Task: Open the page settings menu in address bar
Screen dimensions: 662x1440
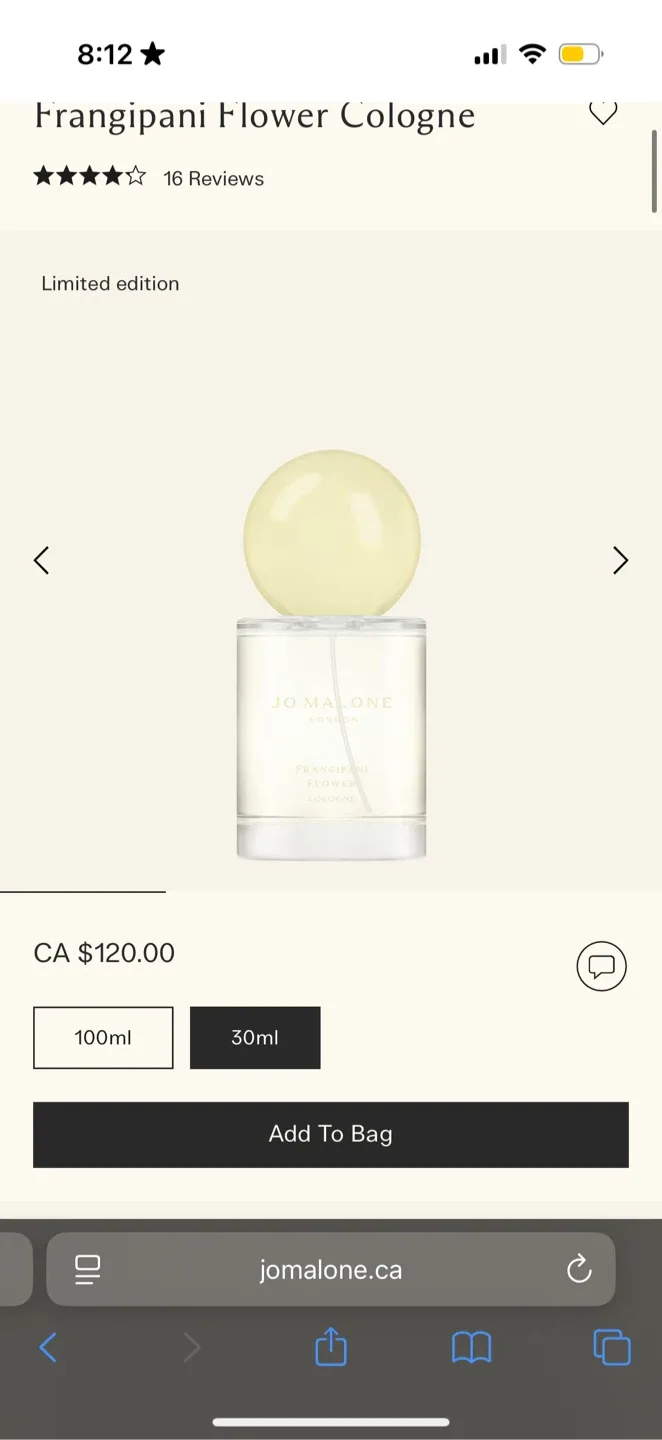Action: (x=88, y=1270)
